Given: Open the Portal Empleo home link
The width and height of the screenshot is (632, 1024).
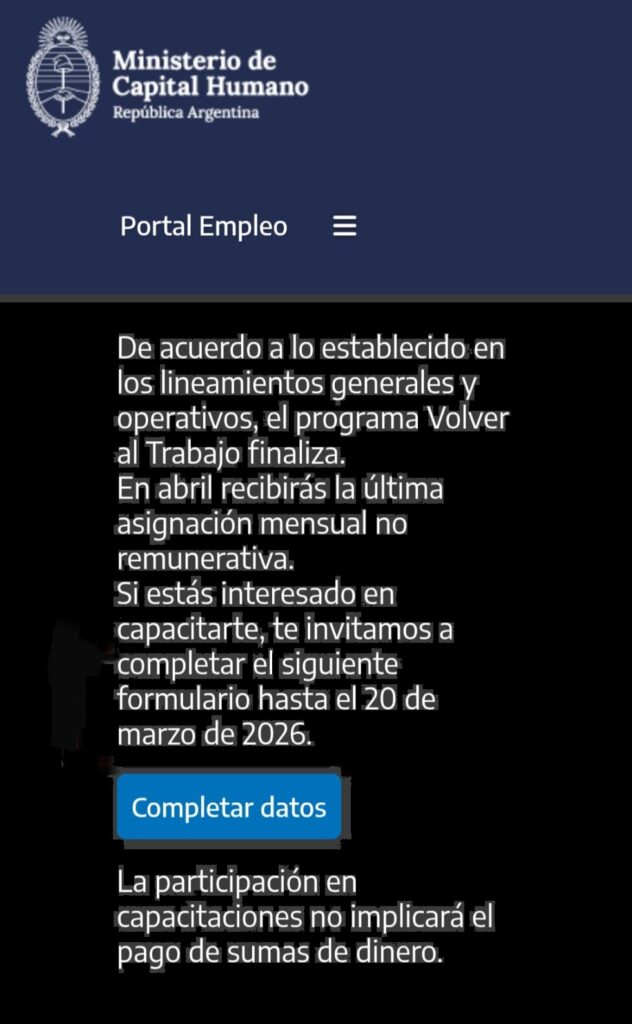Looking at the screenshot, I should point(203,227).
